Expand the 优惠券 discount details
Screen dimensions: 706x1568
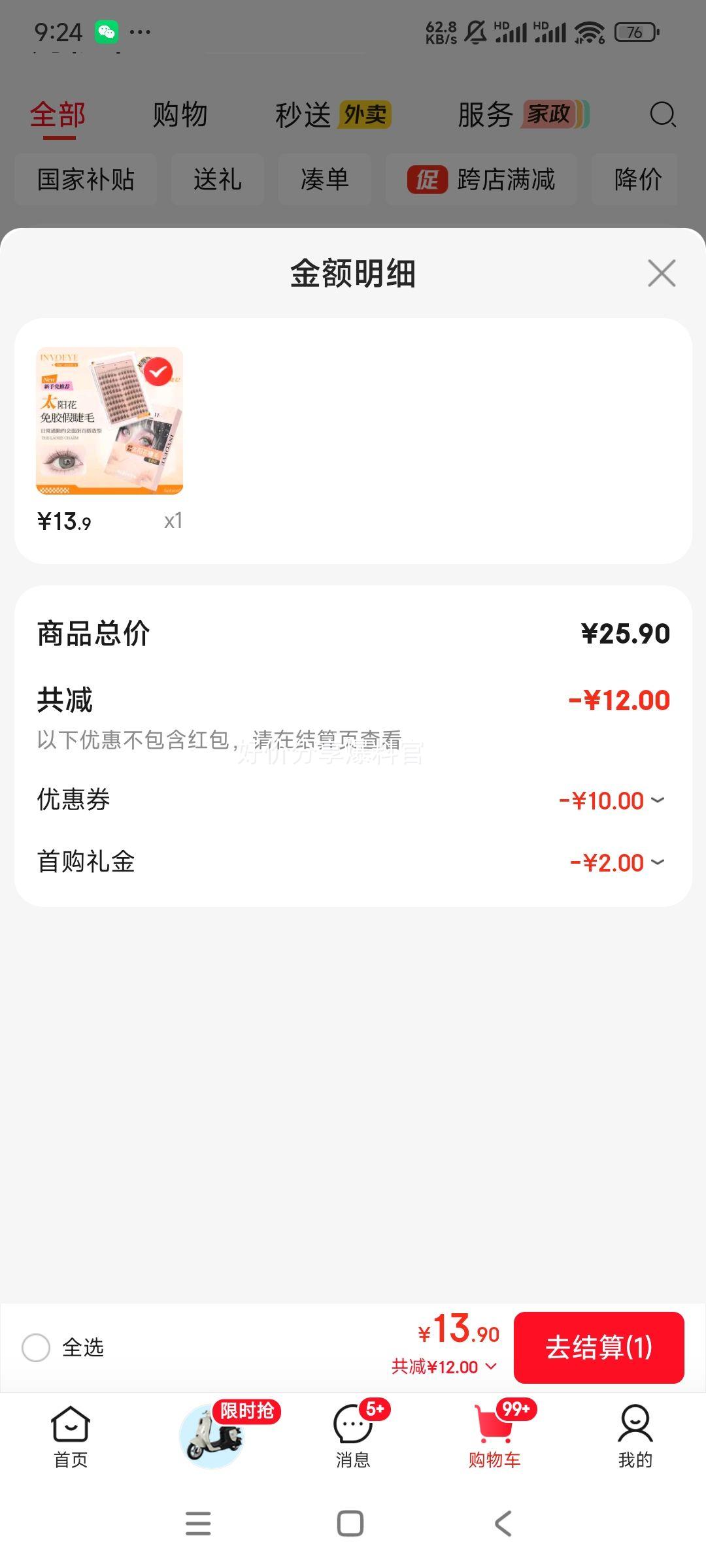pyautogui.click(x=658, y=800)
